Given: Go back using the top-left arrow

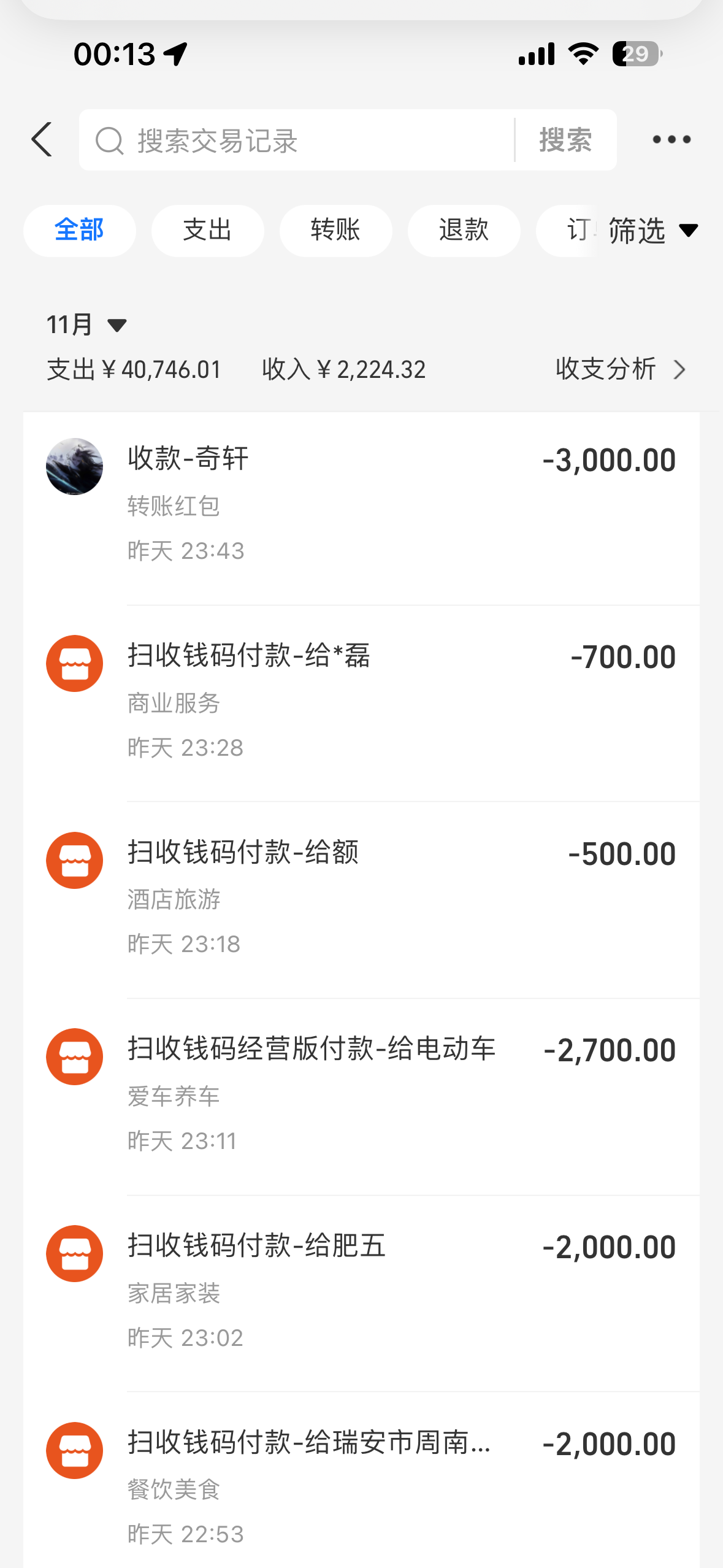Looking at the screenshot, I should (42, 139).
